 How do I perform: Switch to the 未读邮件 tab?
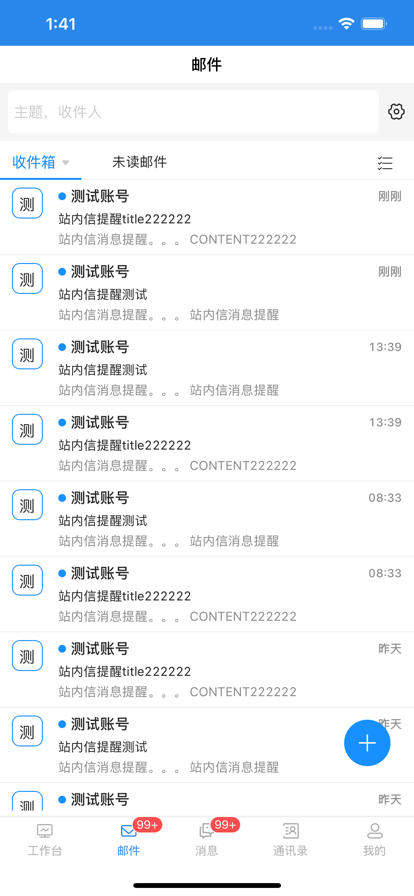[140, 162]
